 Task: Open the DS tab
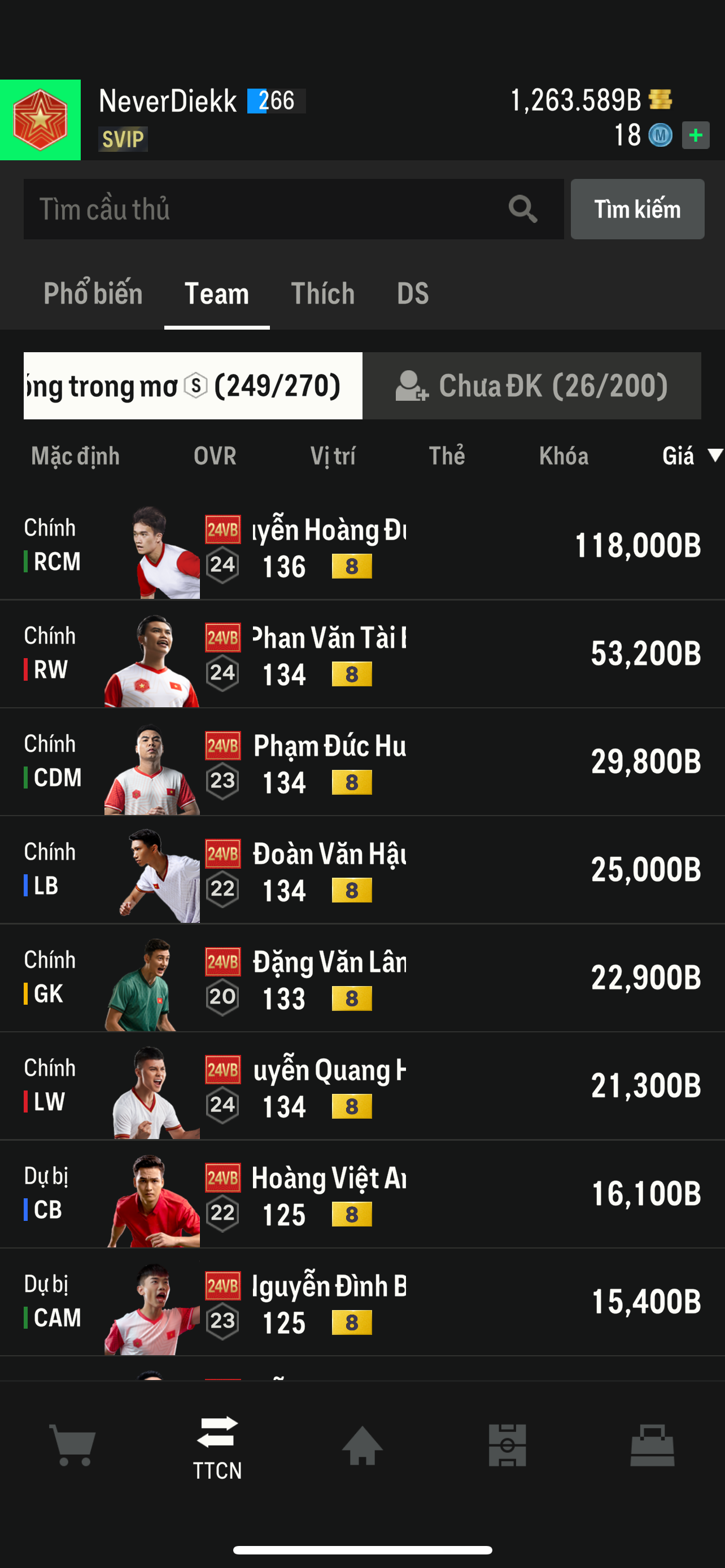coord(413,294)
